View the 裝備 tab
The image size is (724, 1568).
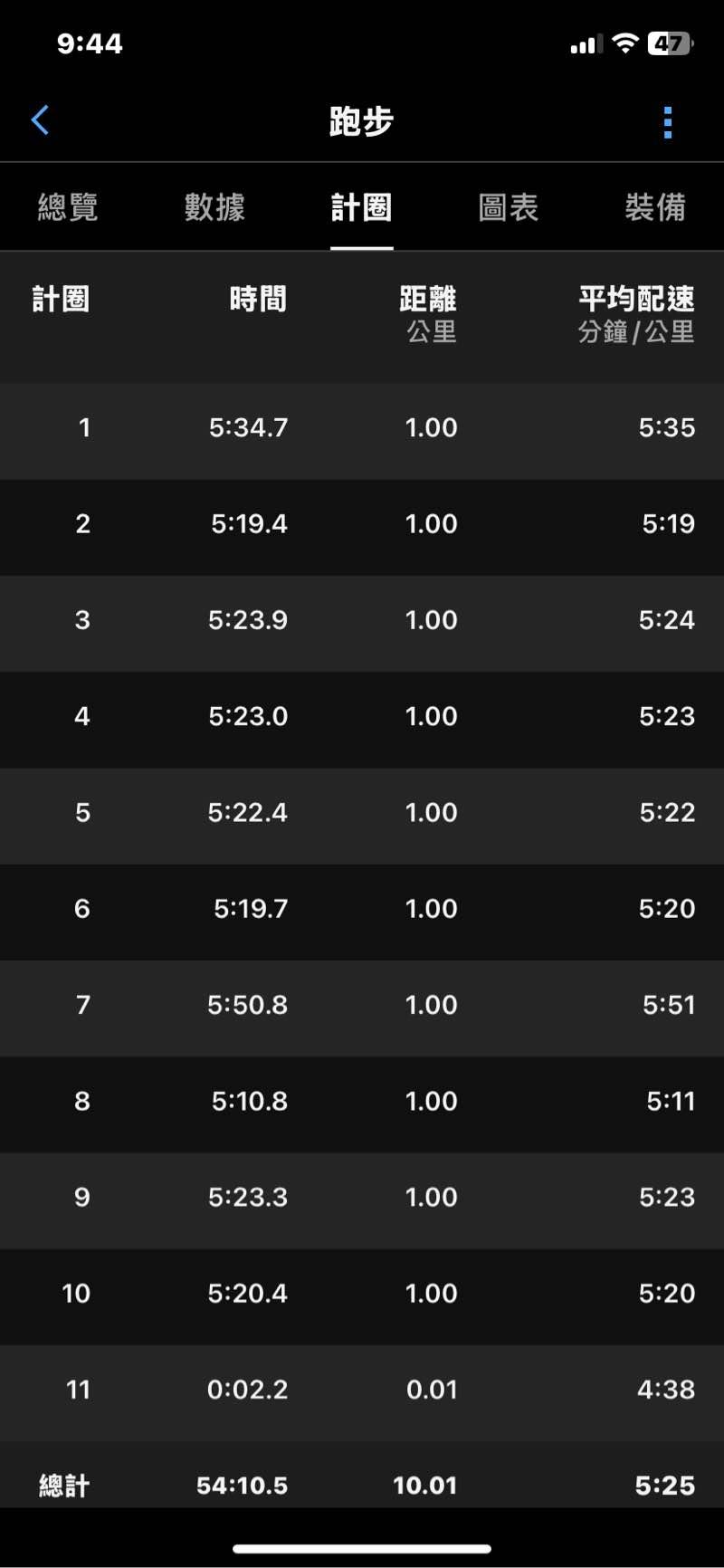click(x=654, y=207)
